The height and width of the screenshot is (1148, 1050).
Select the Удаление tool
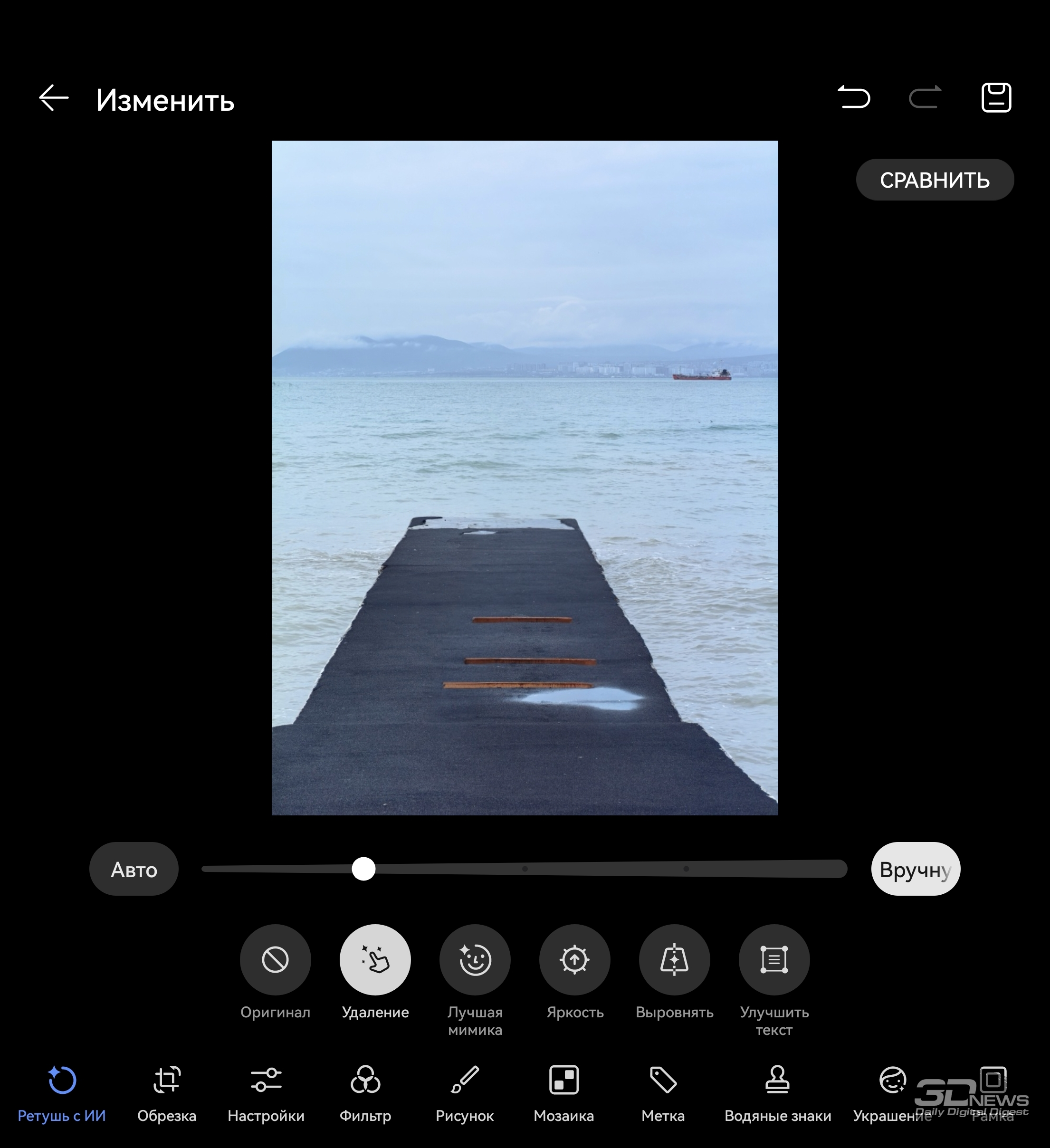tap(375, 960)
